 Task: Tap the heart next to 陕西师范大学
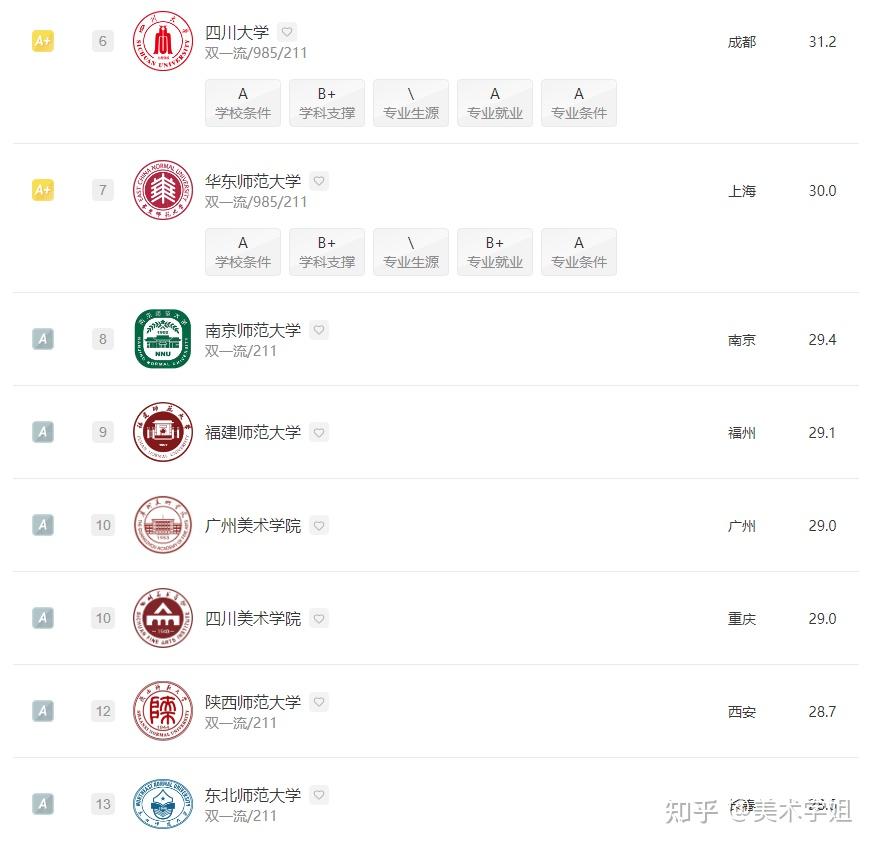[319, 702]
